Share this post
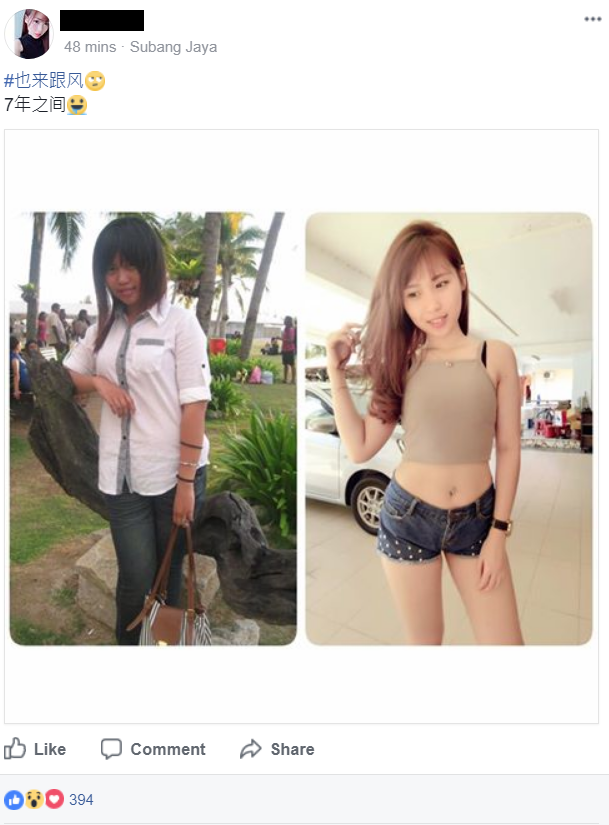 click(x=277, y=749)
